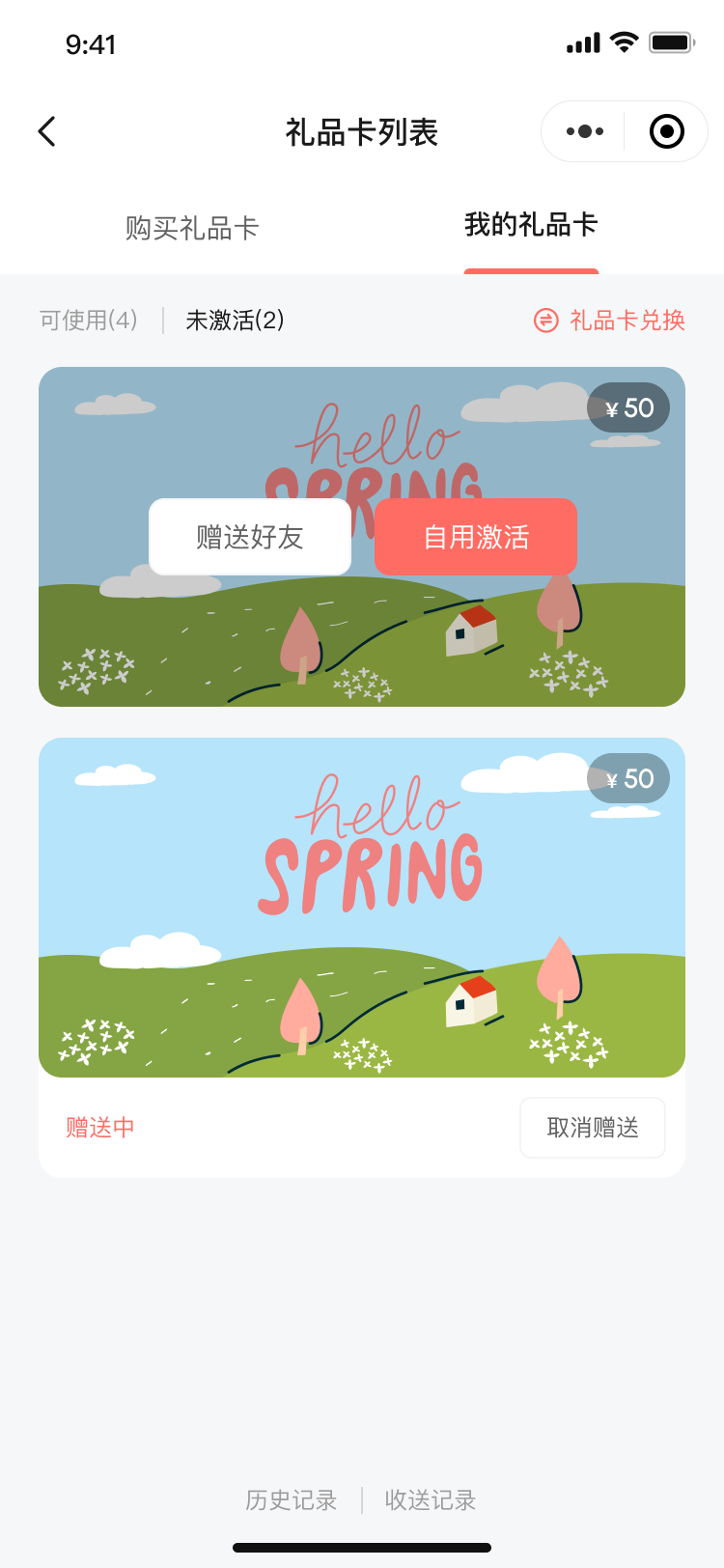
Task: Activate the card with 自用激活
Action: coord(476,537)
